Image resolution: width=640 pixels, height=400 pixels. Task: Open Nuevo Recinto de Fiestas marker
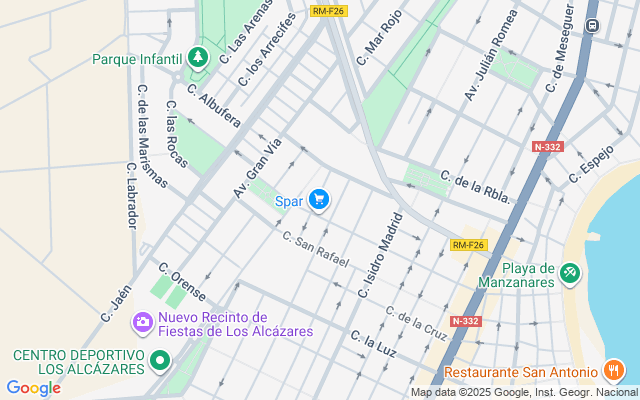(142, 322)
